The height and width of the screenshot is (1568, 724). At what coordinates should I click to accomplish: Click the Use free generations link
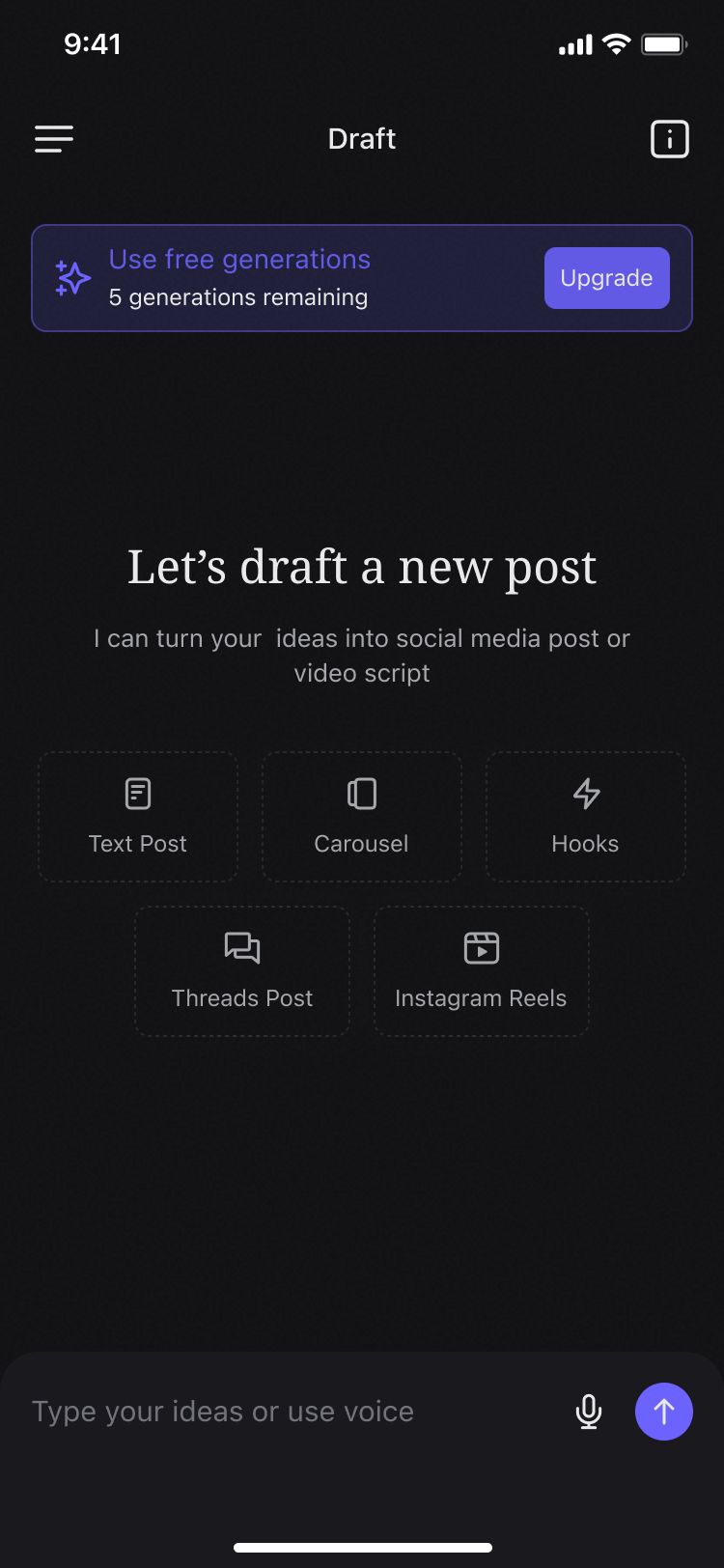(238, 259)
